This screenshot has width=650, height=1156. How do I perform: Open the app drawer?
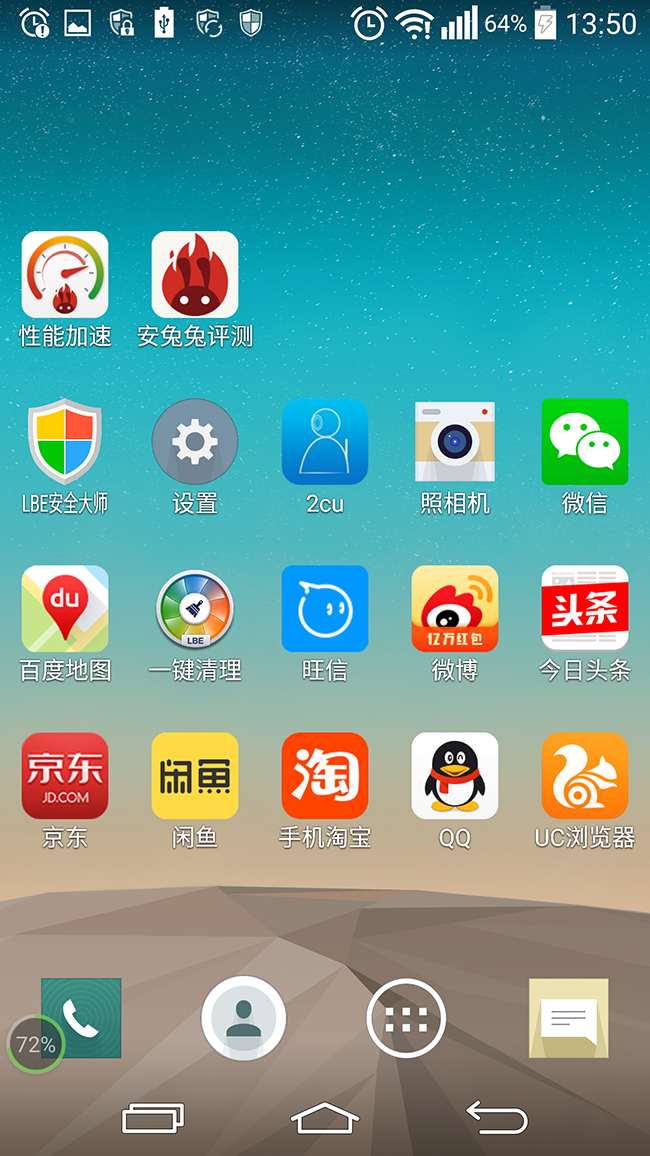point(406,1018)
